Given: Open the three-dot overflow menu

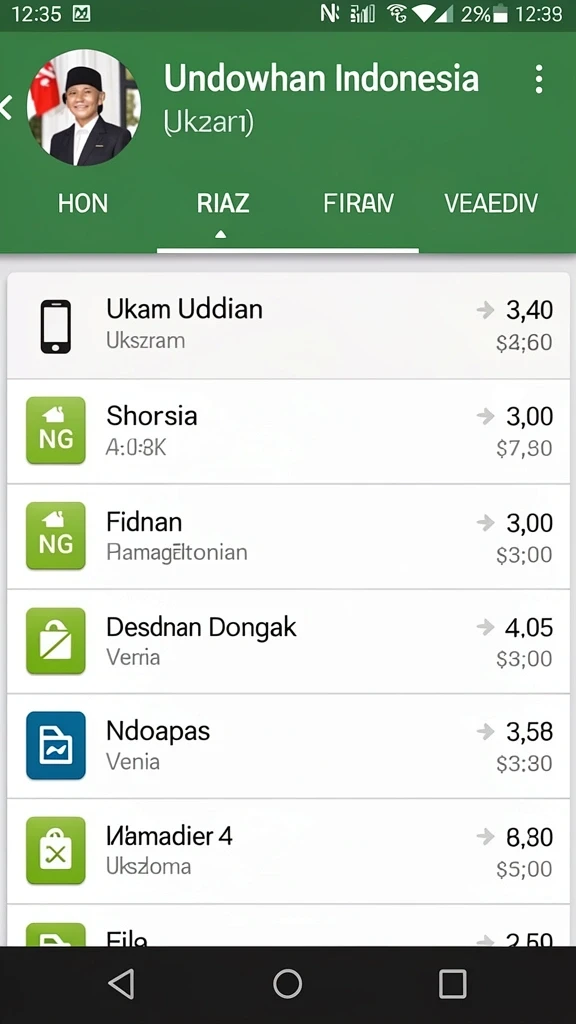Looking at the screenshot, I should 539,79.
